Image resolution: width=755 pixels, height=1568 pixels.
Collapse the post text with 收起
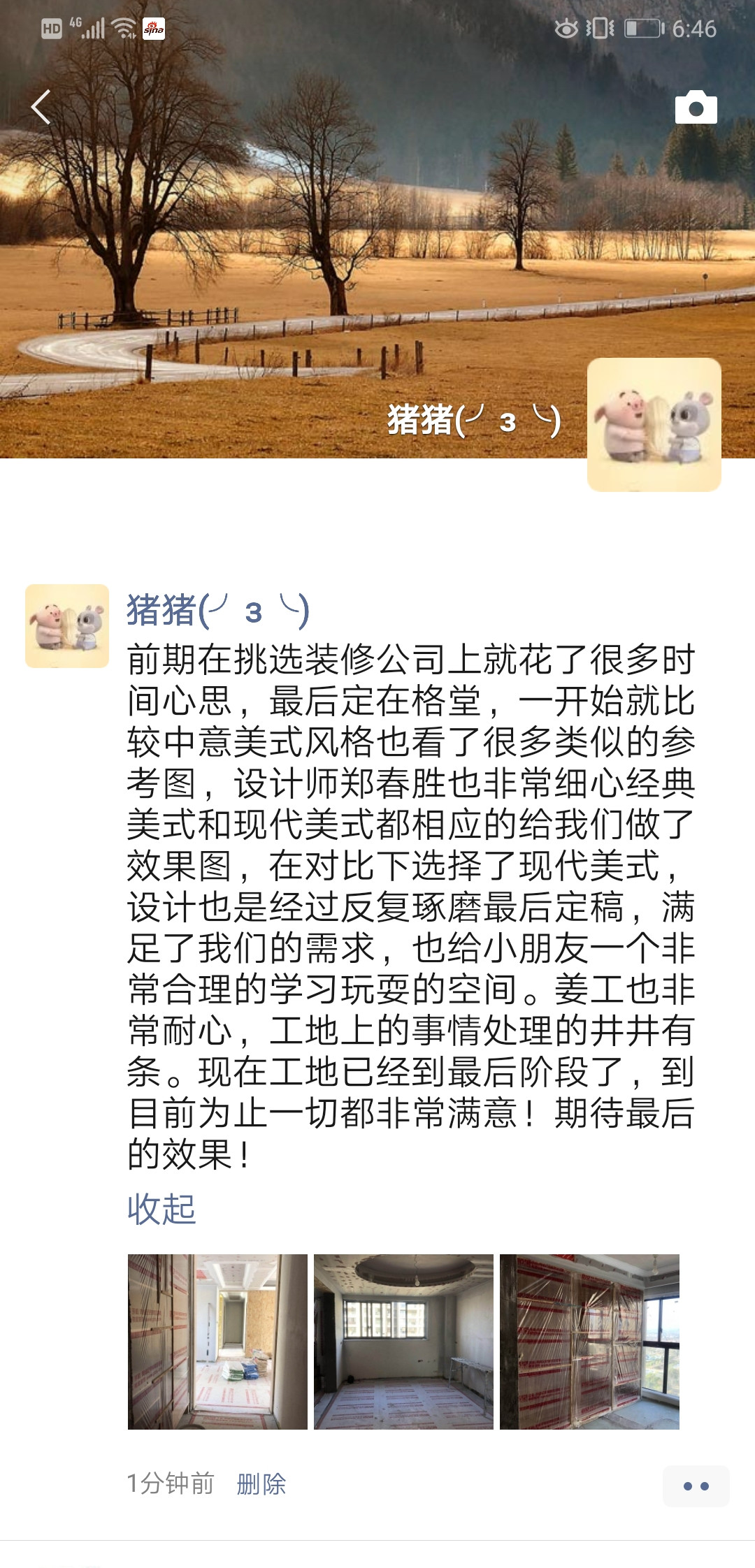click(x=161, y=1209)
